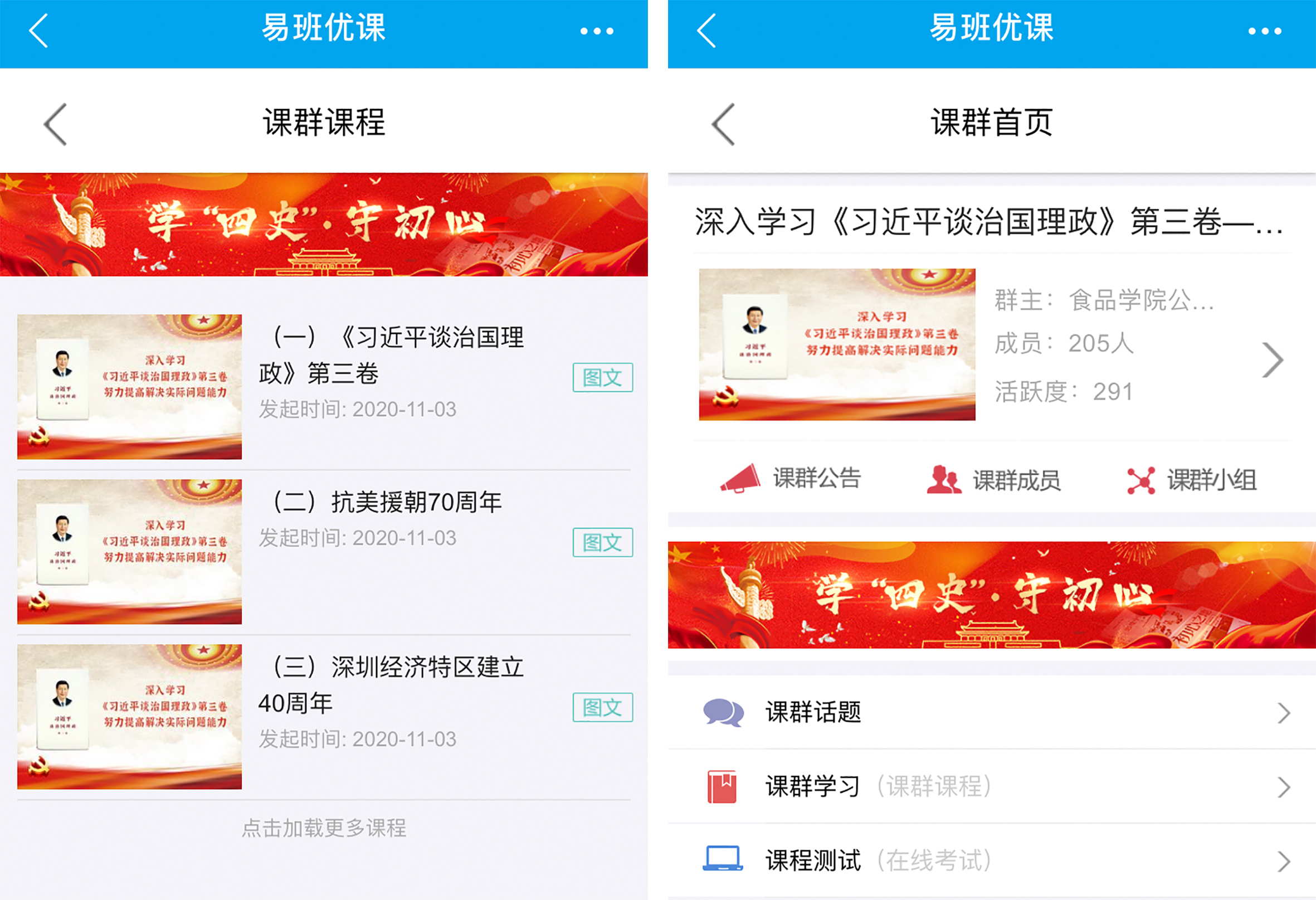The height and width of the screenshot is (900, 1316).
Task: Open the group details card showing 成员 205人
Action: 991,345
